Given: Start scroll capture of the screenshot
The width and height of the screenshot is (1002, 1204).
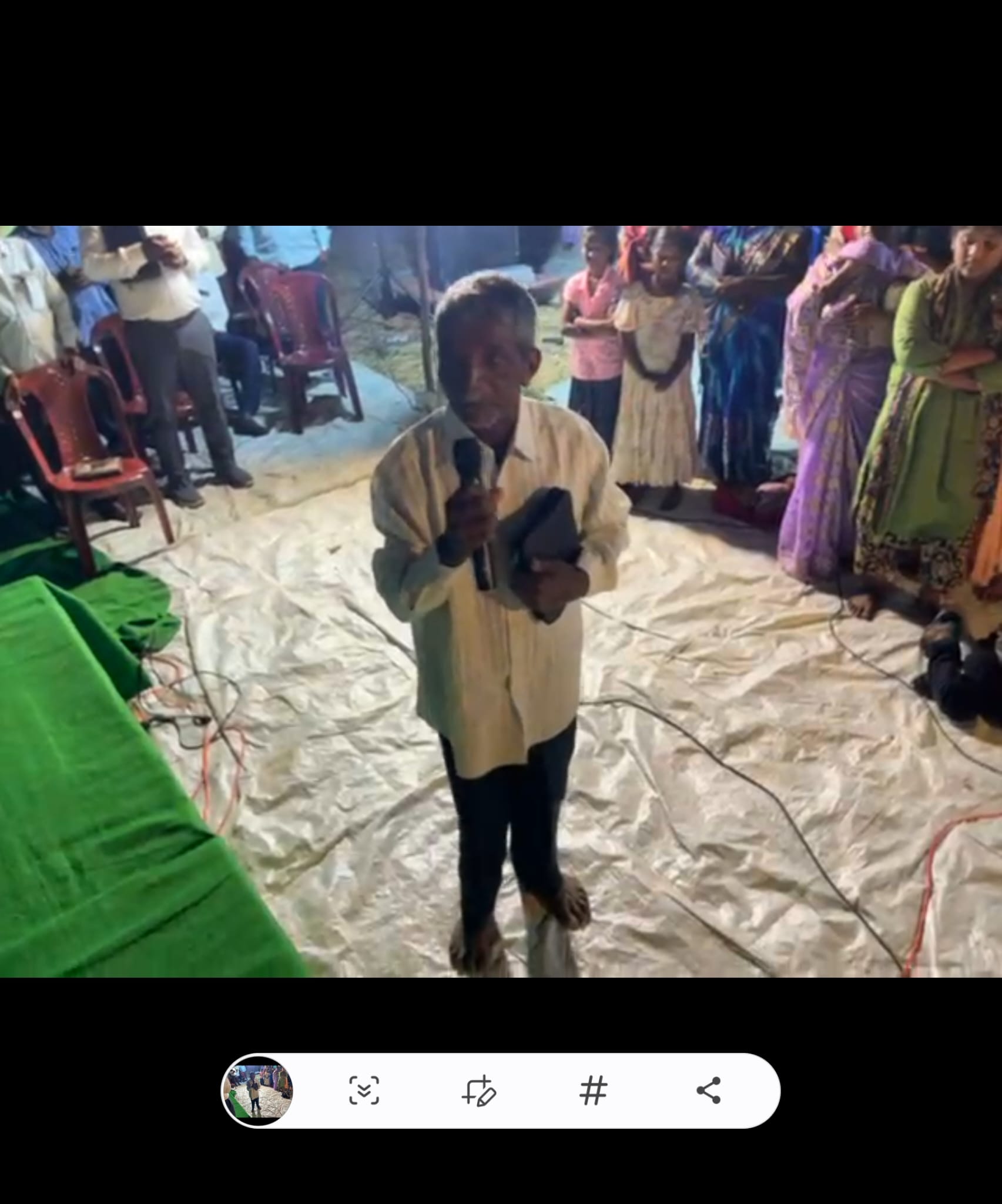Looking at the screenshot, I should point(364,1091).
